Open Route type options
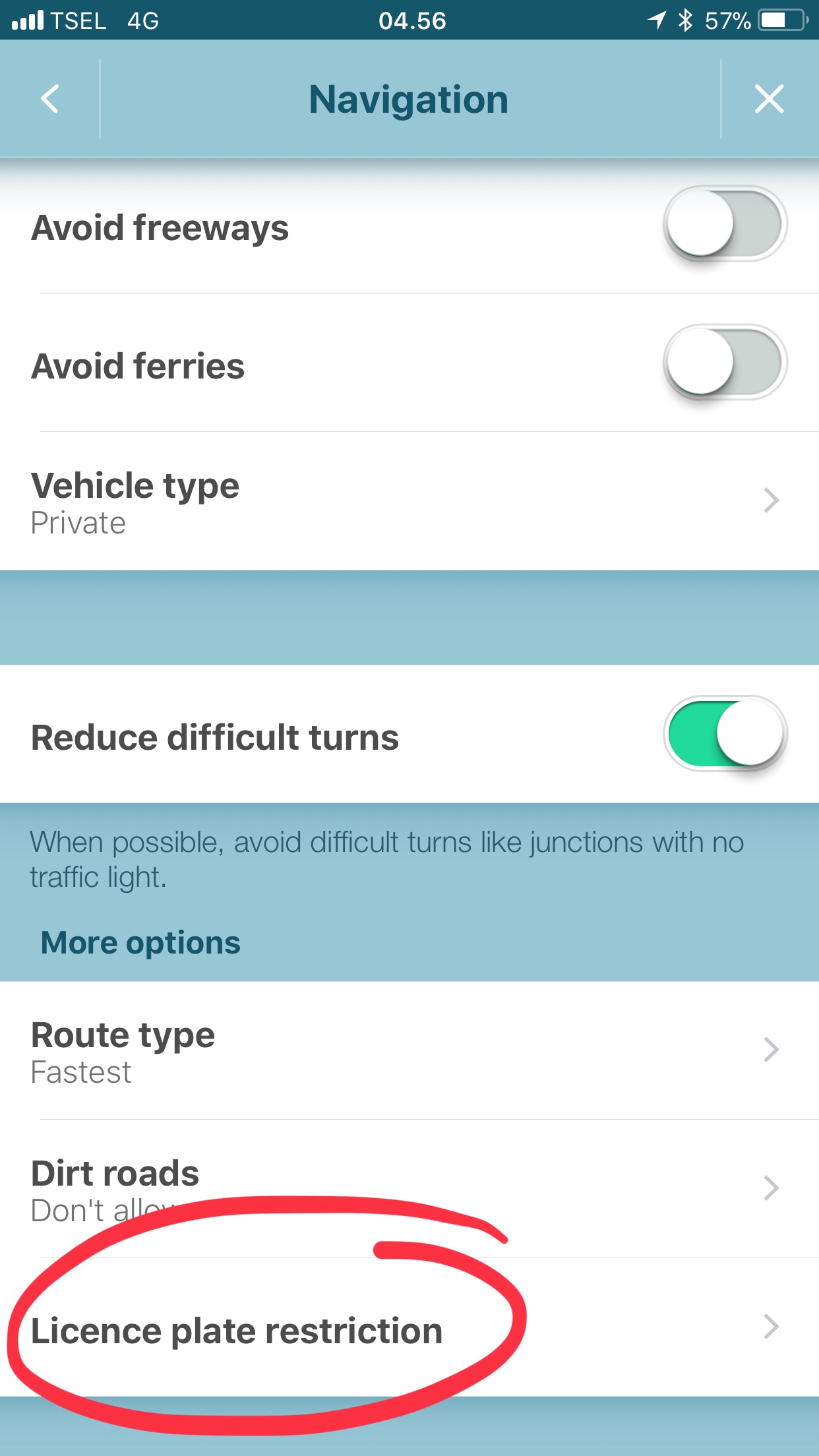Viewport: 819px width, 1456px height. 409,1050
